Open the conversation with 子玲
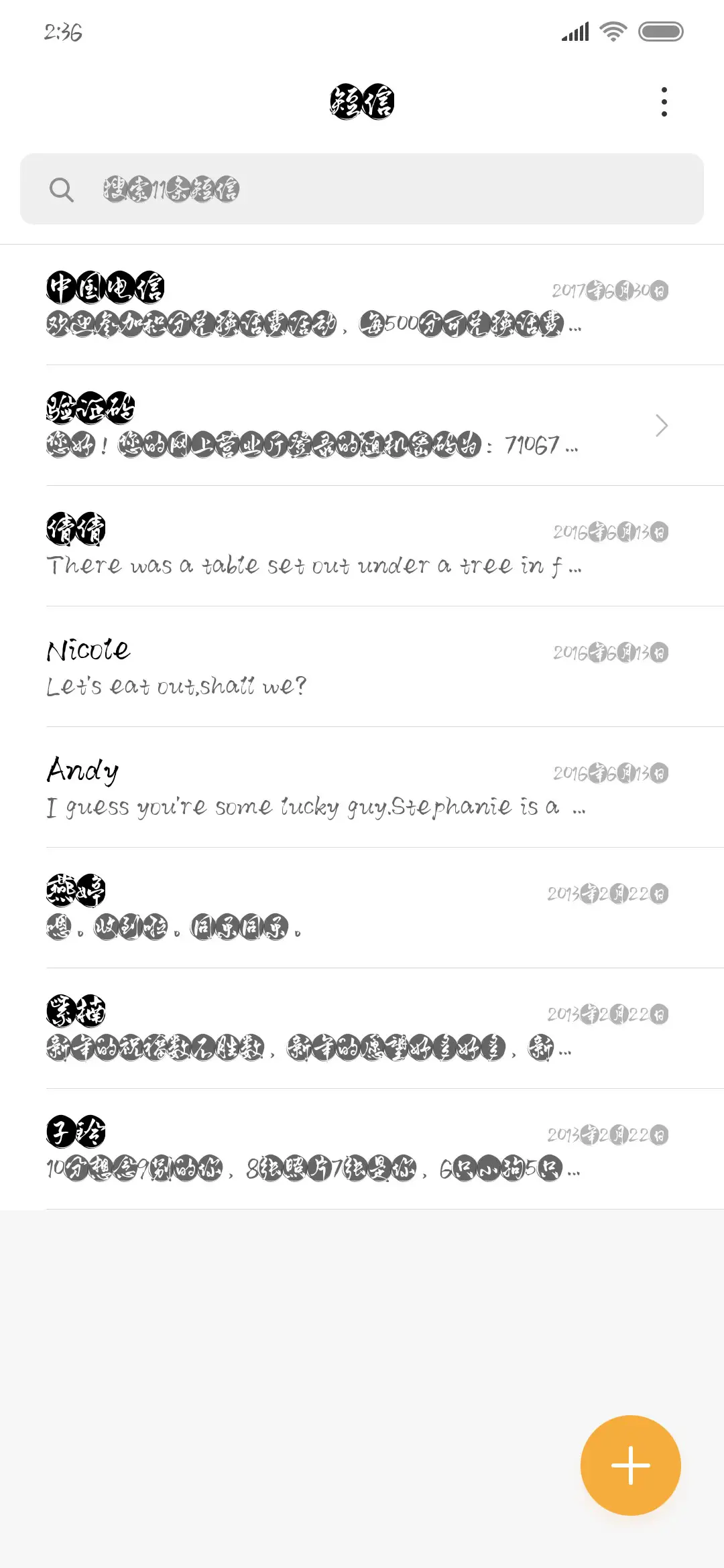The image size is (724, 1568). (362, 1150)
